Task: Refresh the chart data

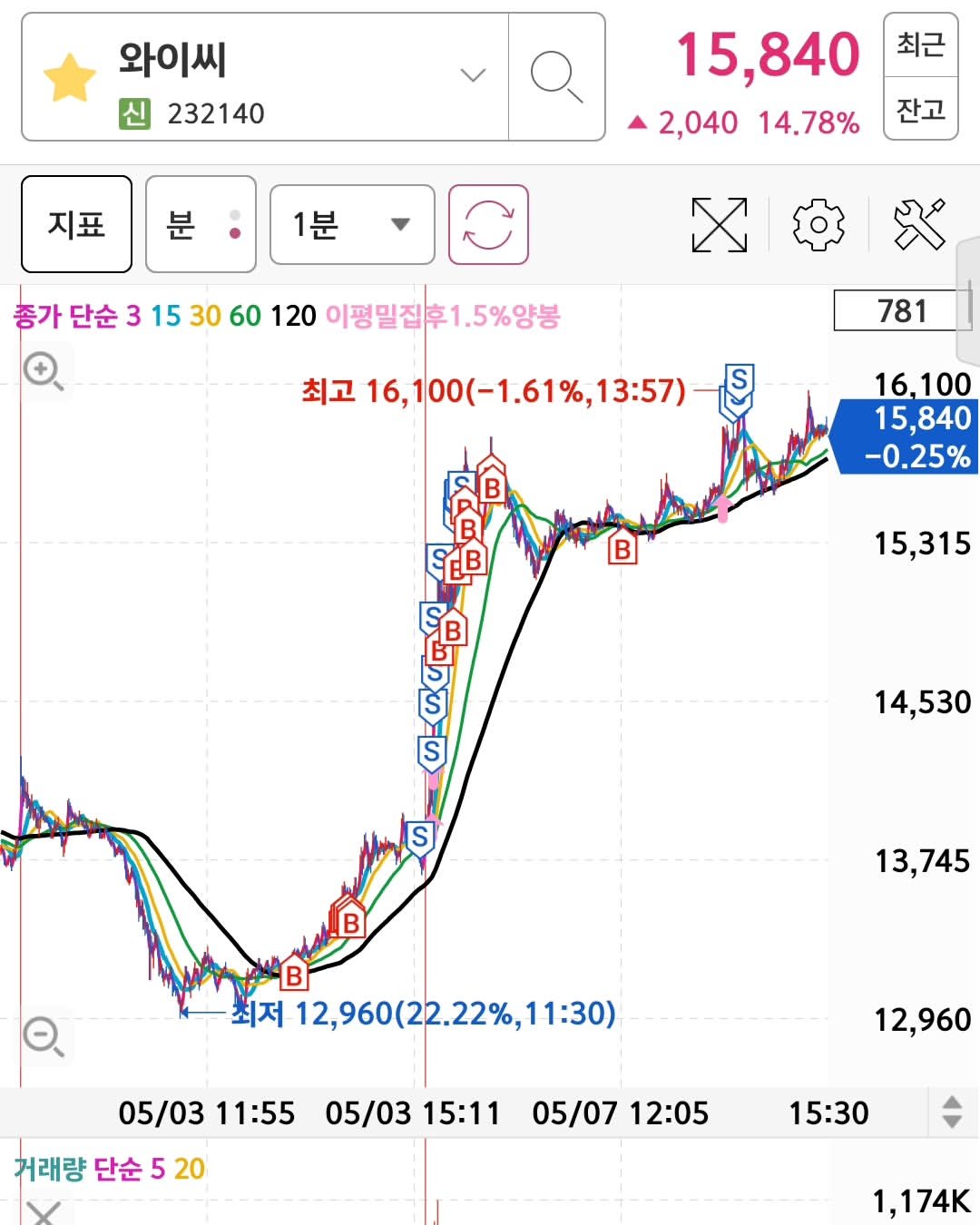Action: 488,224
